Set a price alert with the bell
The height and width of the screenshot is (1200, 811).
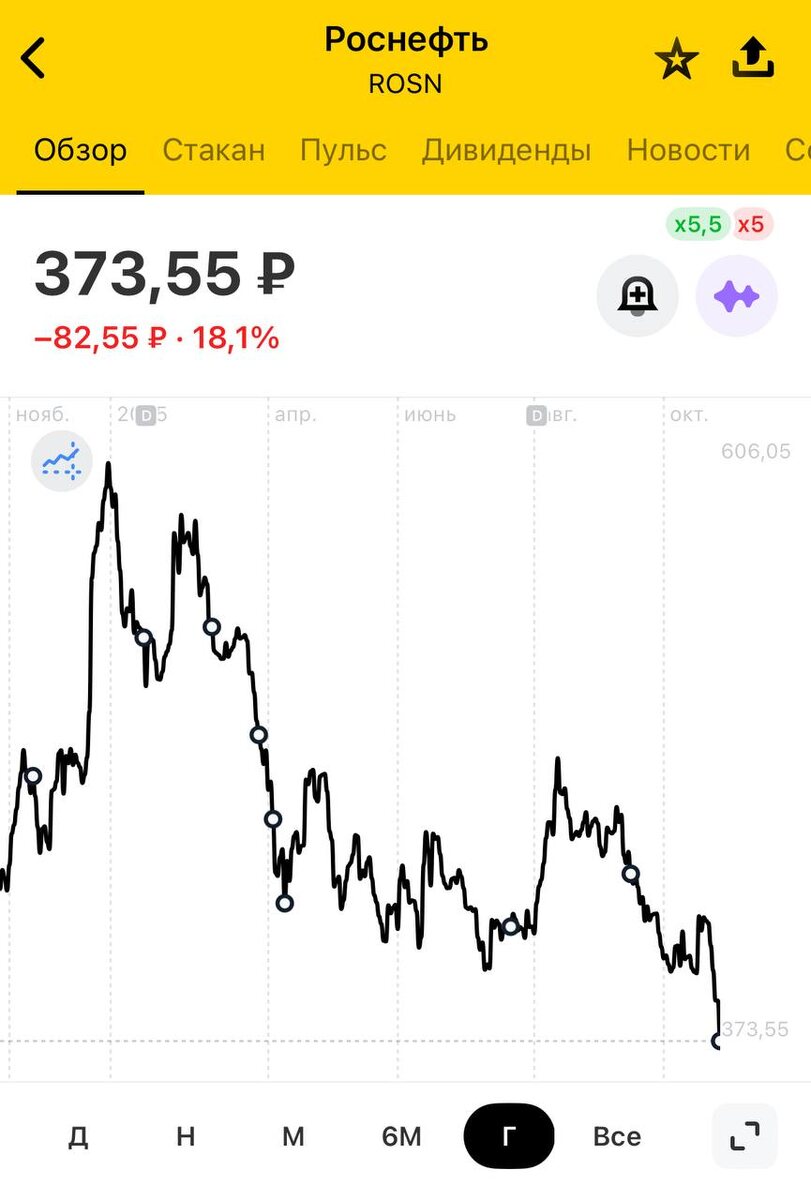pos(637,296)
